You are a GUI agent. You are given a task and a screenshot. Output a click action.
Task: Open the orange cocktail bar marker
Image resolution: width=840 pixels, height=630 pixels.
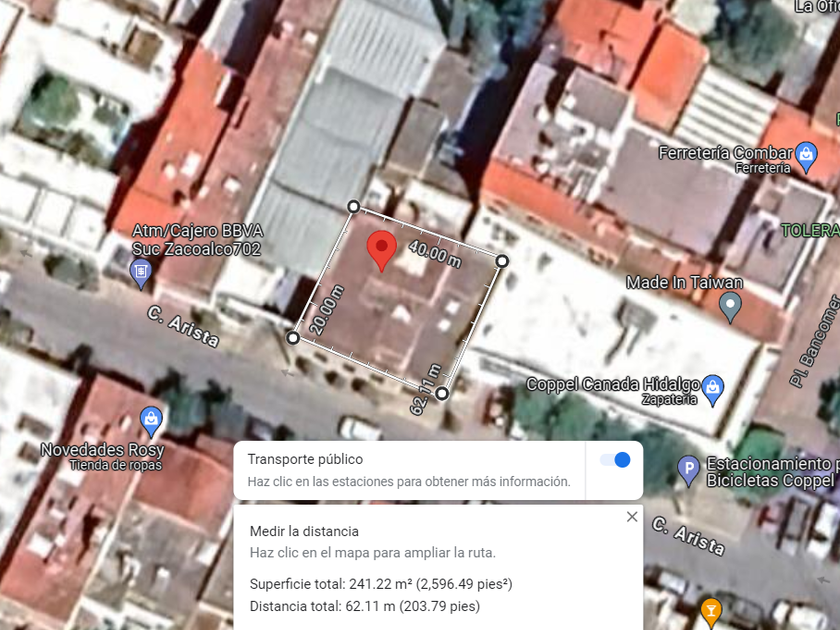pos(711,612)
